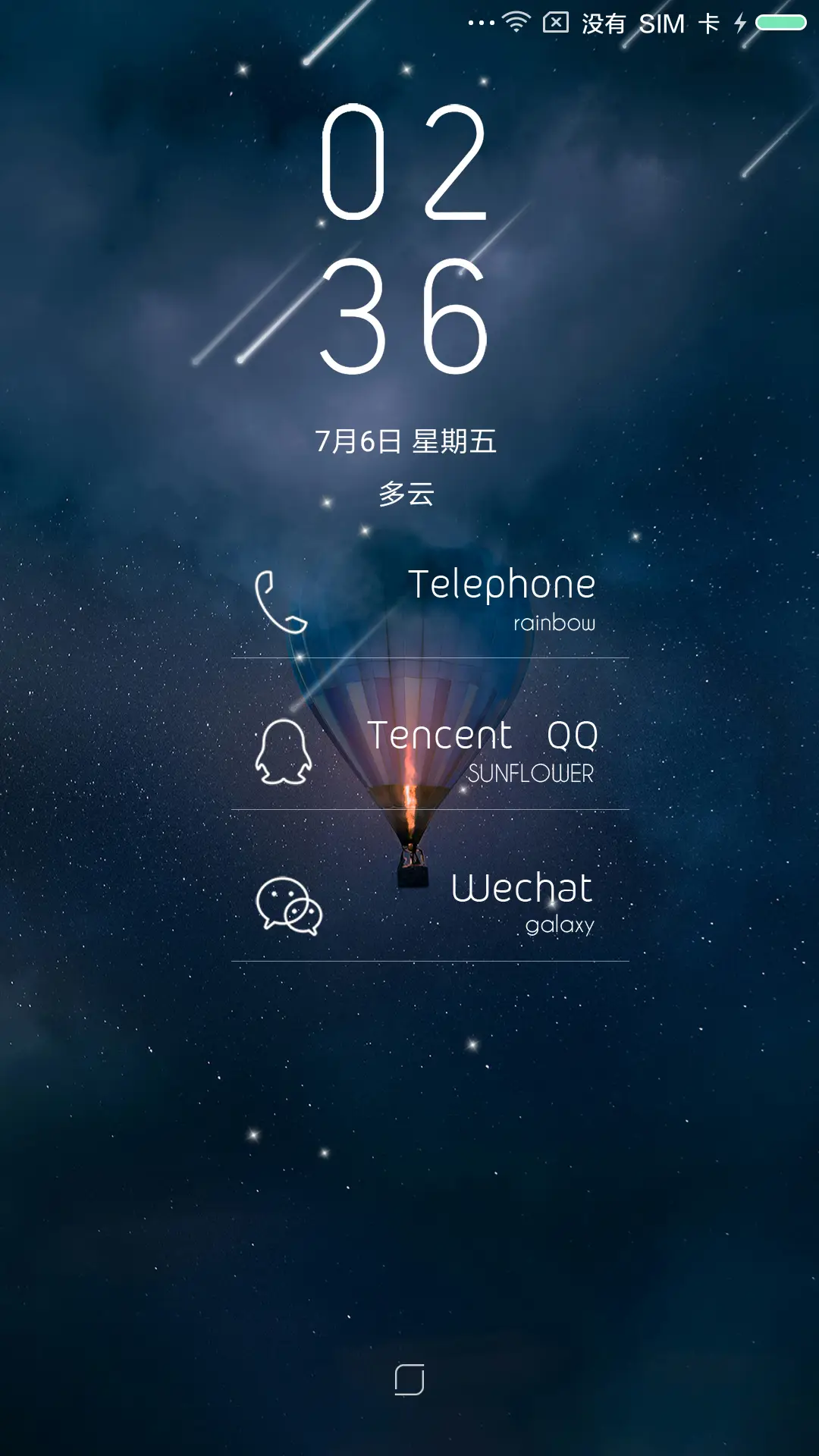Viewport: 819px width, 1456px height.
Task: Open the Wechat shortcut
Action: click(x=429, y=904)
